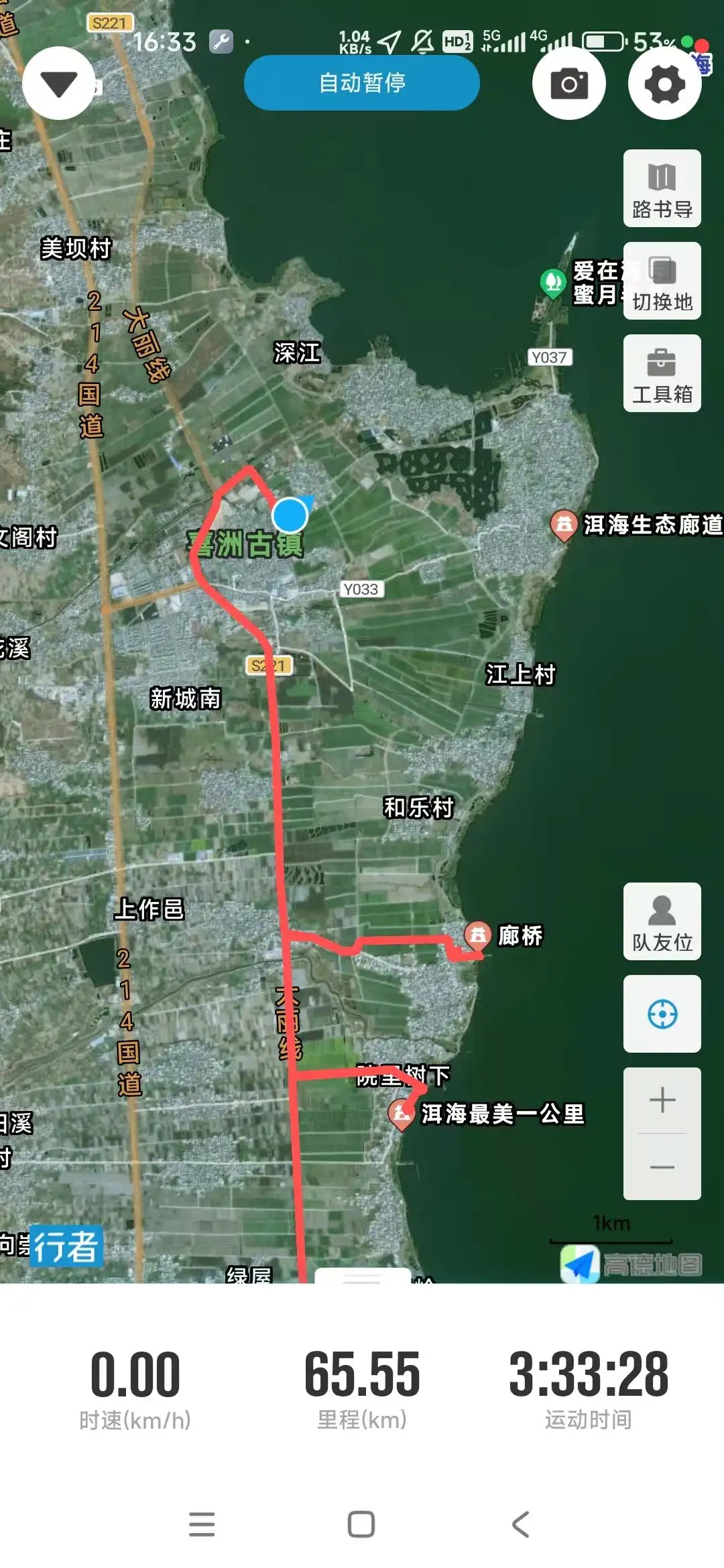Zoom in on the map

point(662,1100)
